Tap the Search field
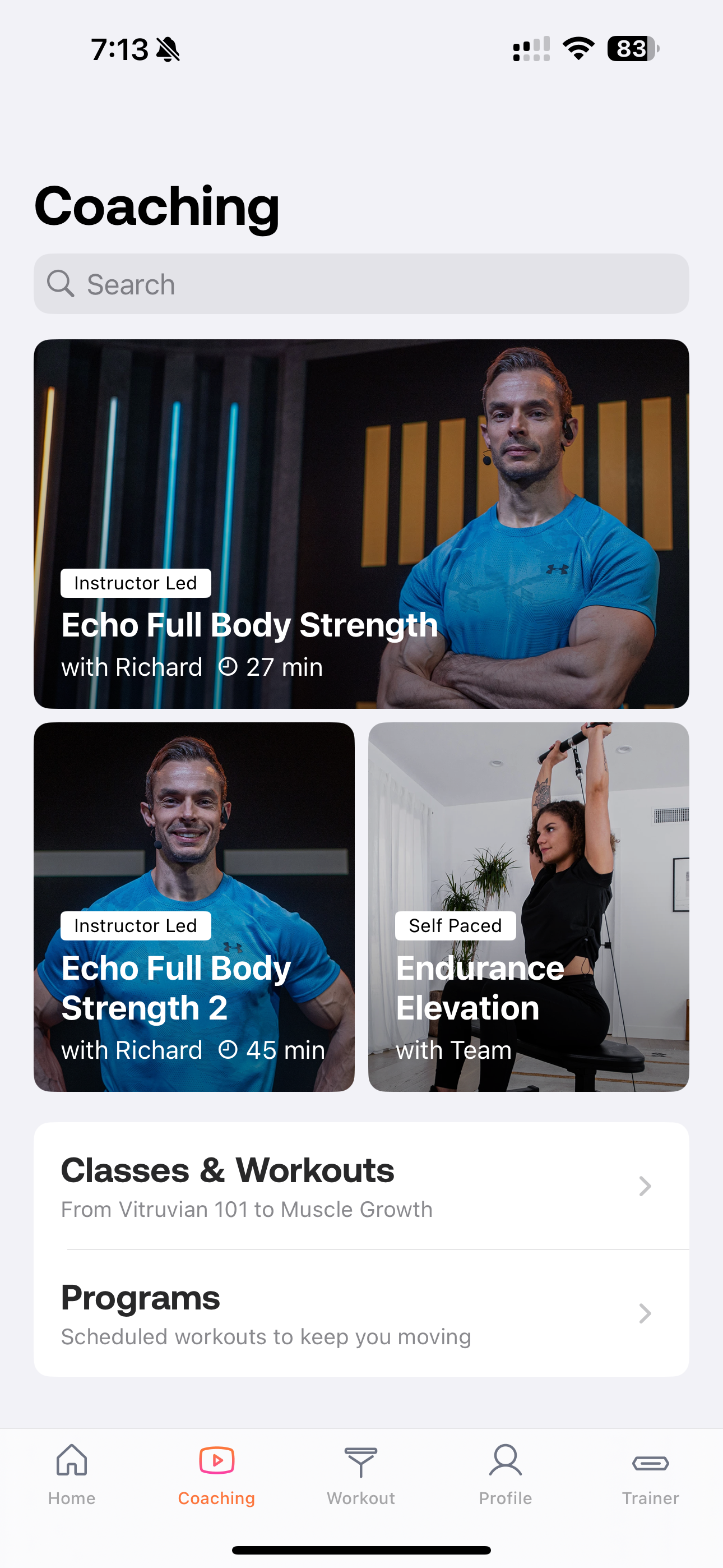Viewport: 723px width, 1568px height. click(361, 284)
